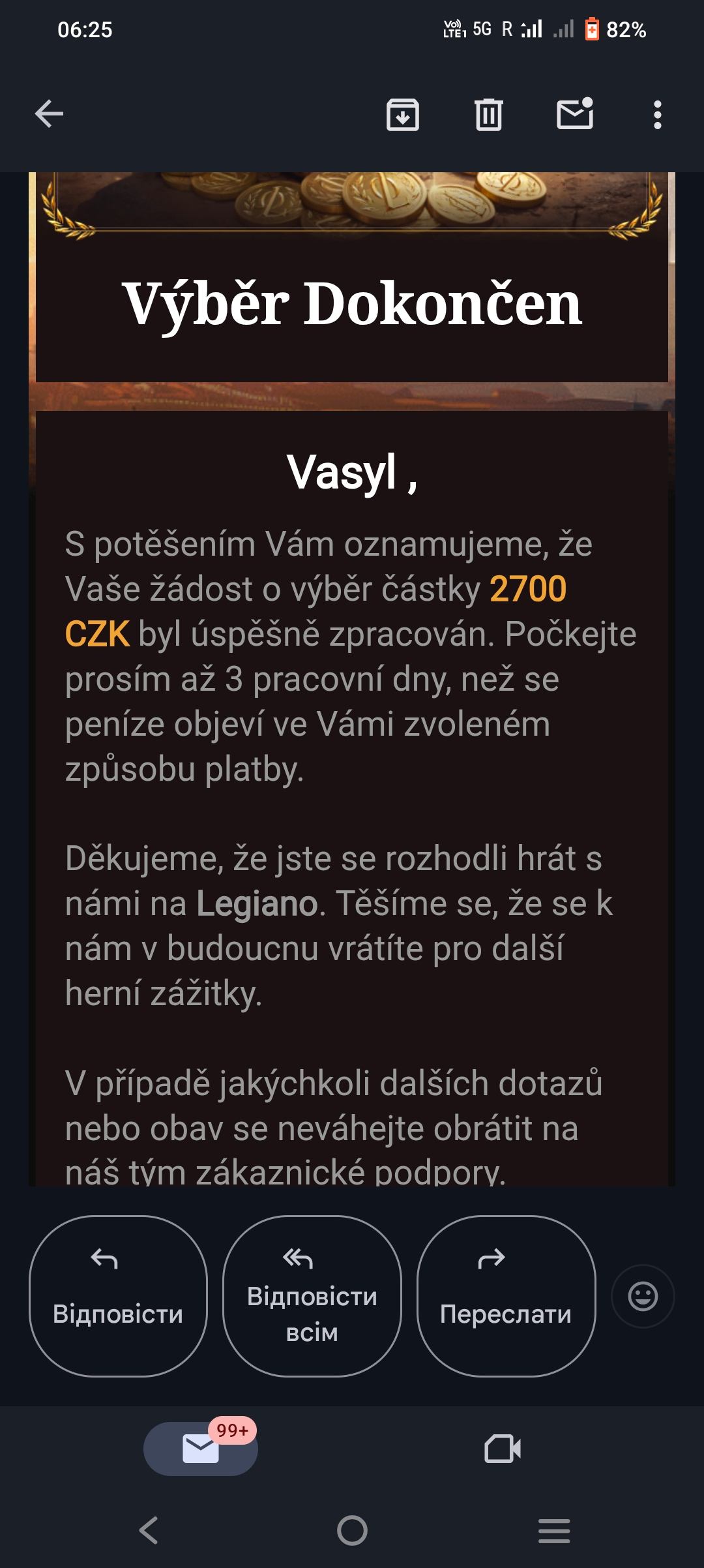Forward email with Переслати

pos(505,1295)
